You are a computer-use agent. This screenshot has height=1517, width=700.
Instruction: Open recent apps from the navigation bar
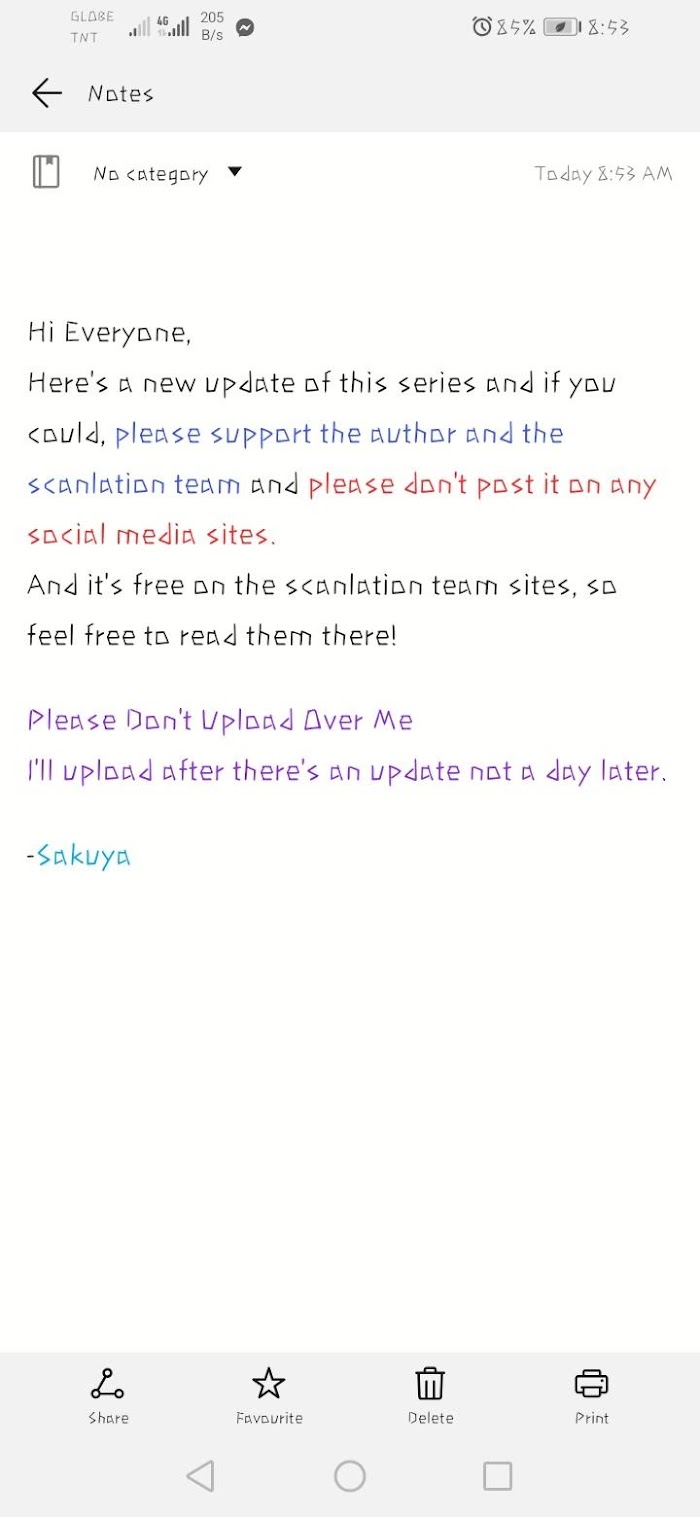click(x=497, y=1476)
